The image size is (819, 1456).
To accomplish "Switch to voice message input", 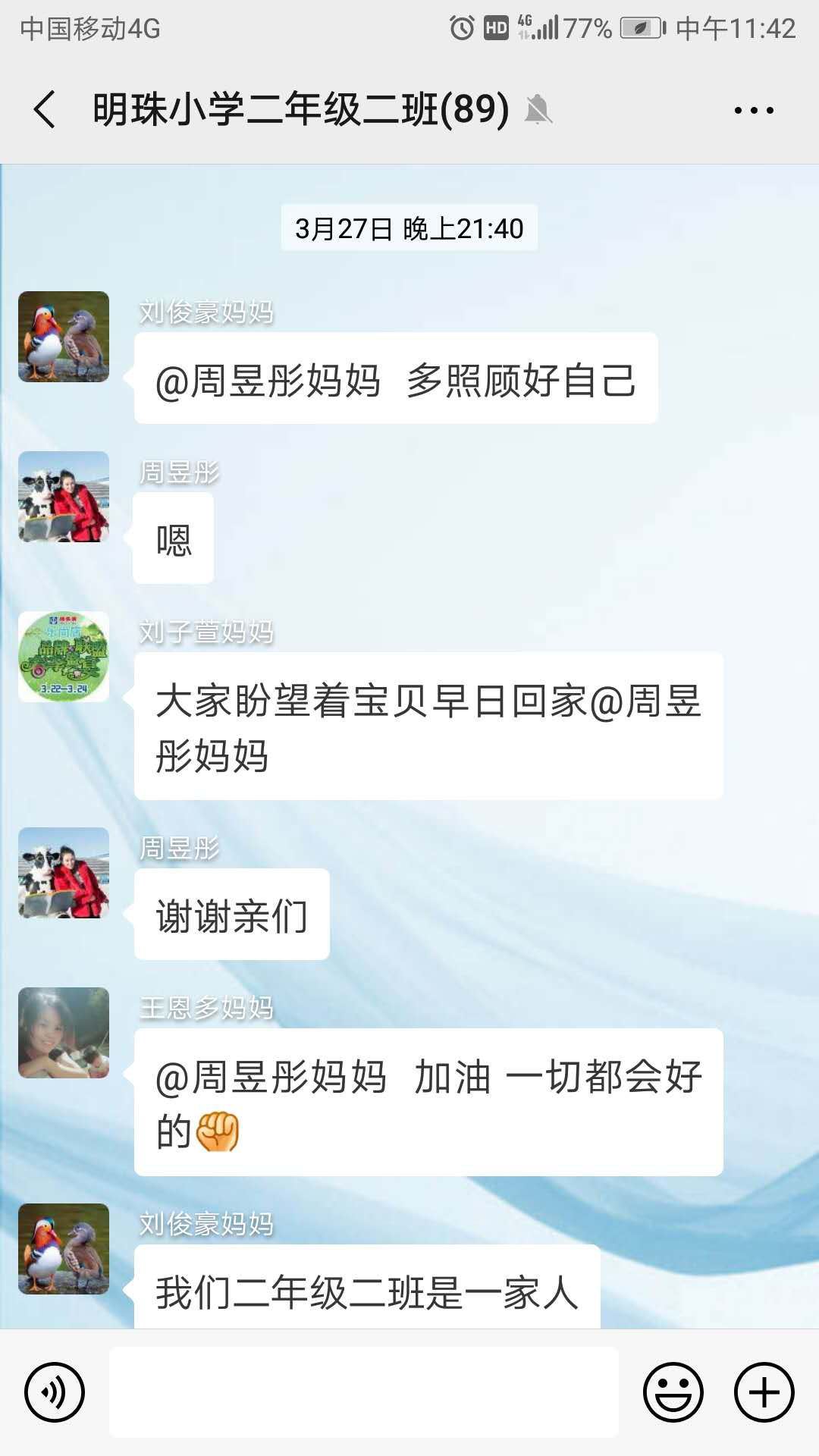I will [x=55, y=1392].
